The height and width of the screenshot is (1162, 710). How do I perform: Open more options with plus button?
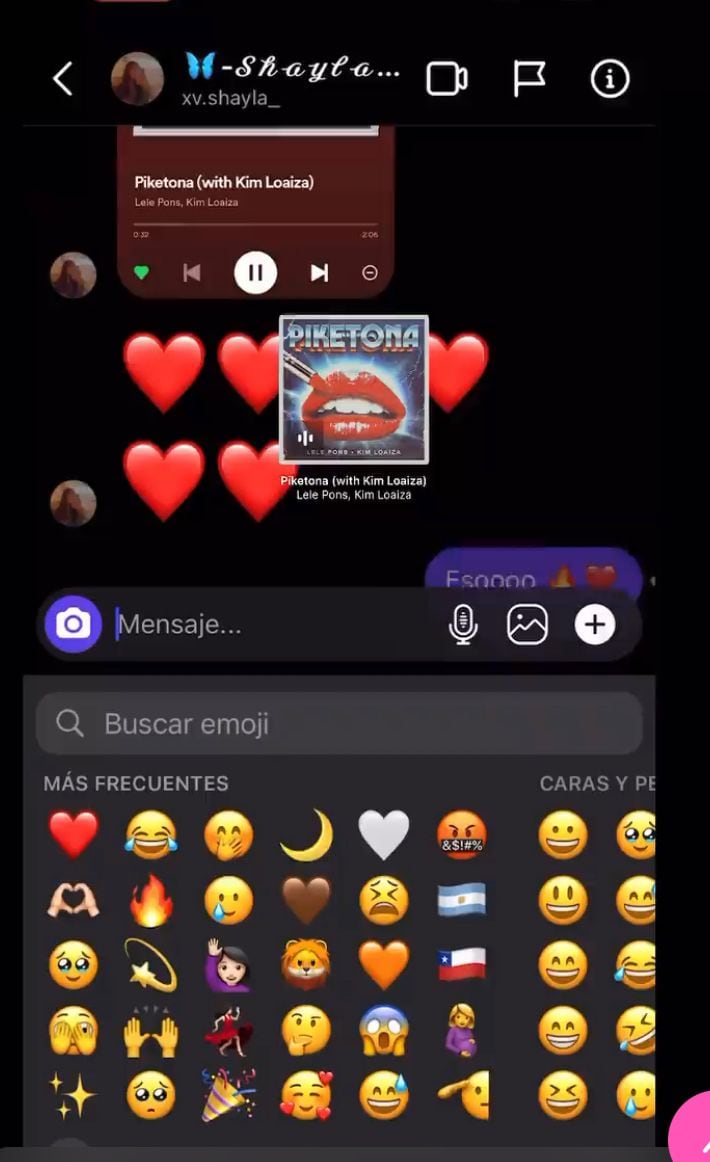(x=595, y=626)
